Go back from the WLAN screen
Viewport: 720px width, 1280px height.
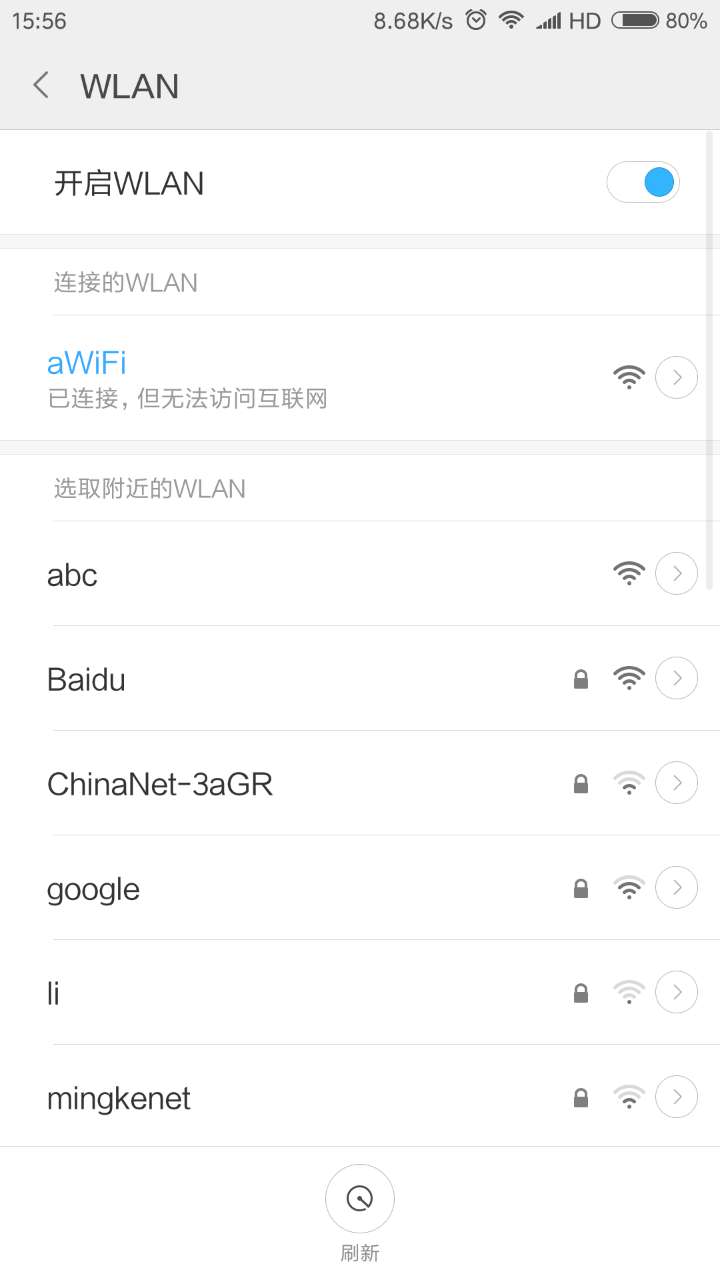click(41, 86)
